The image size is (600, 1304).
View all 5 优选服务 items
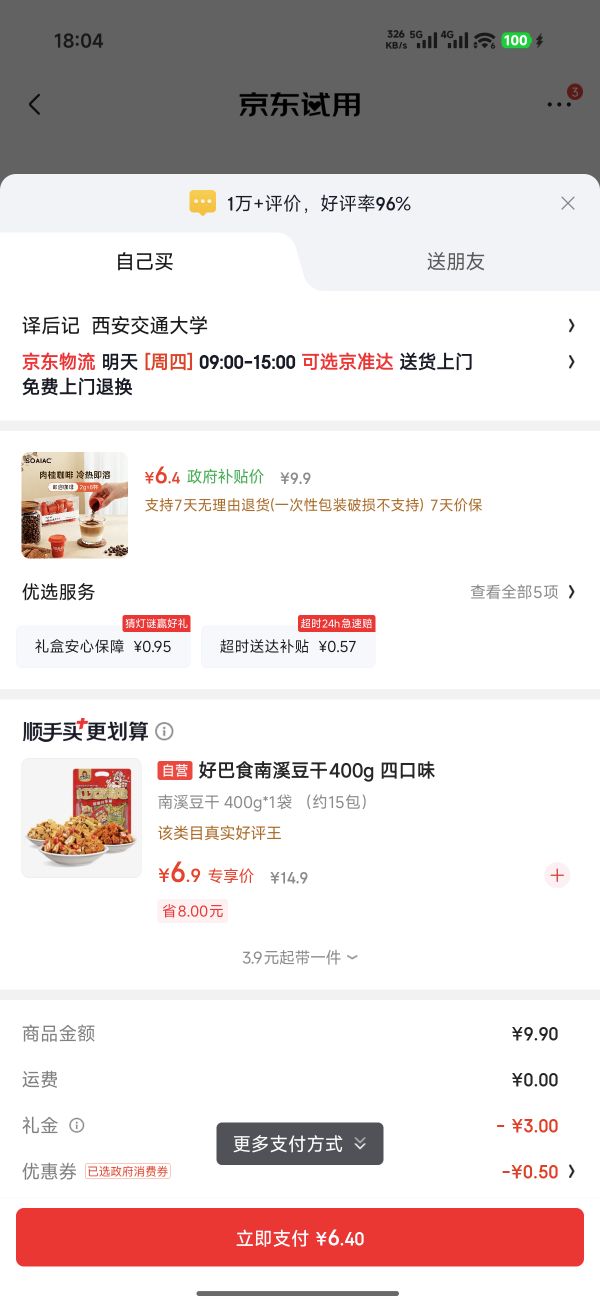point(523,592)
